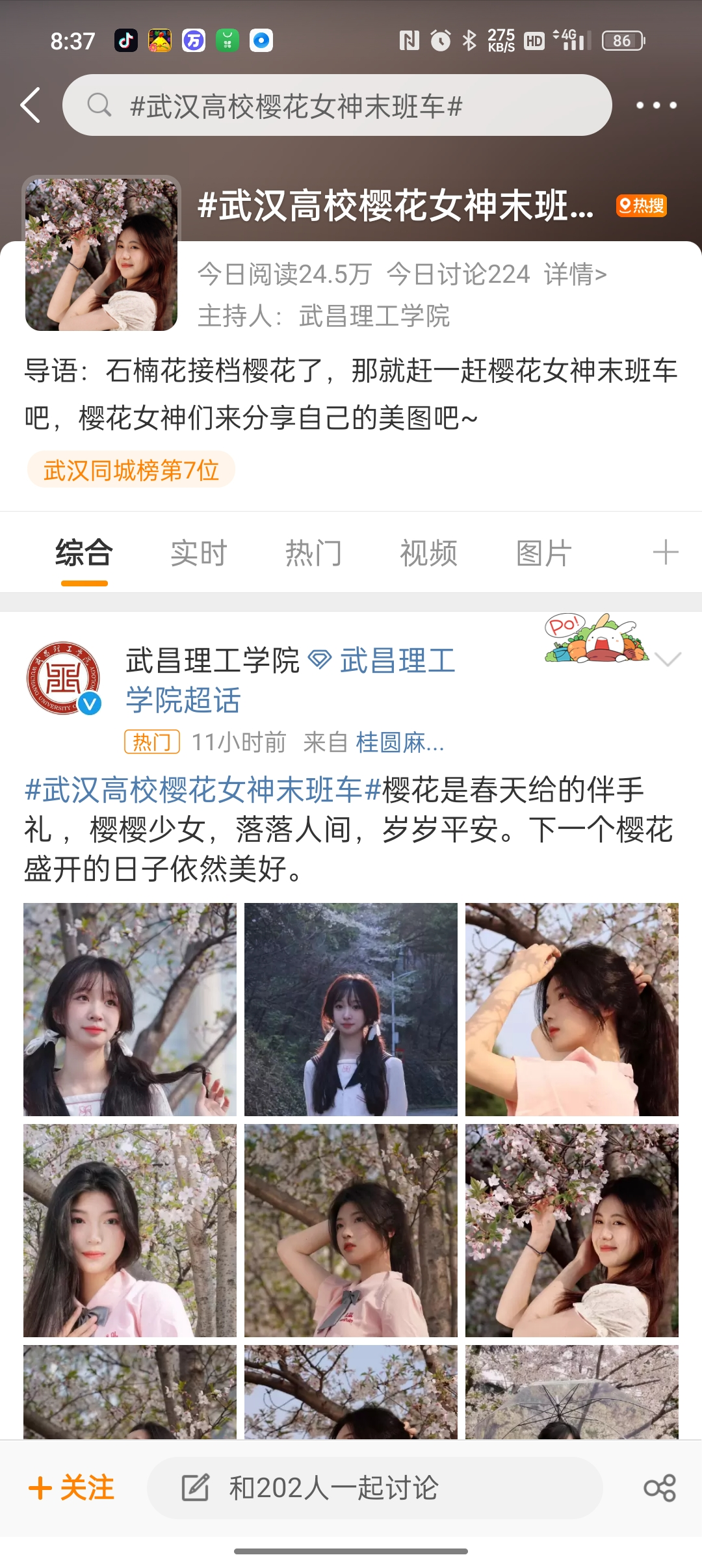View the first photo in the post grid
702x1568 pixels.
click(x=130, y=1010)
